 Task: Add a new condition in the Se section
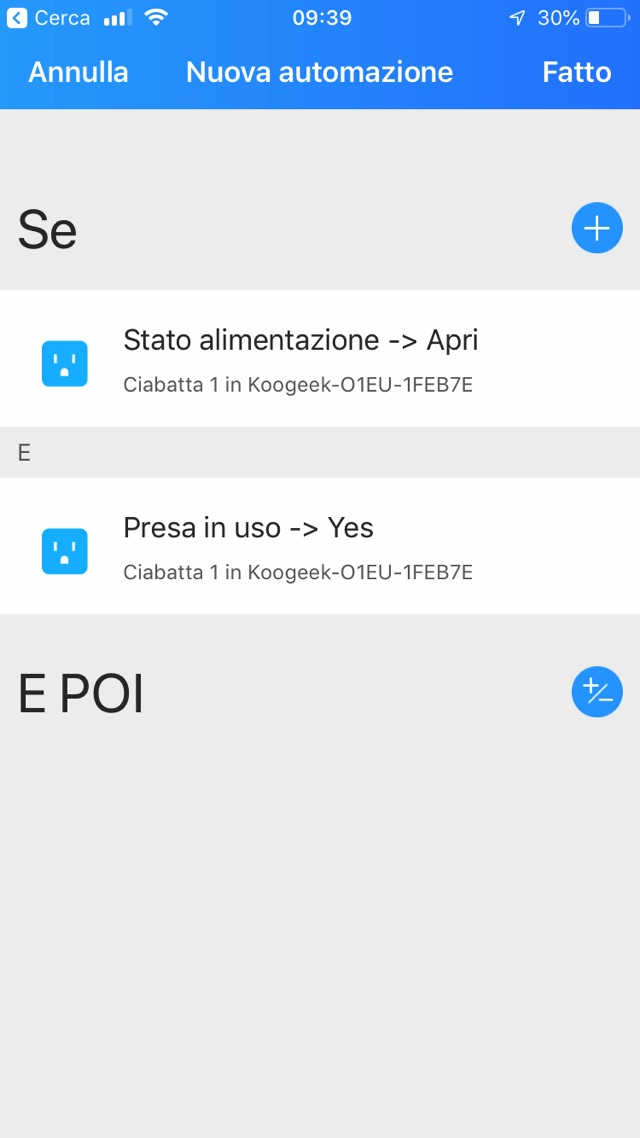point(596,229)
